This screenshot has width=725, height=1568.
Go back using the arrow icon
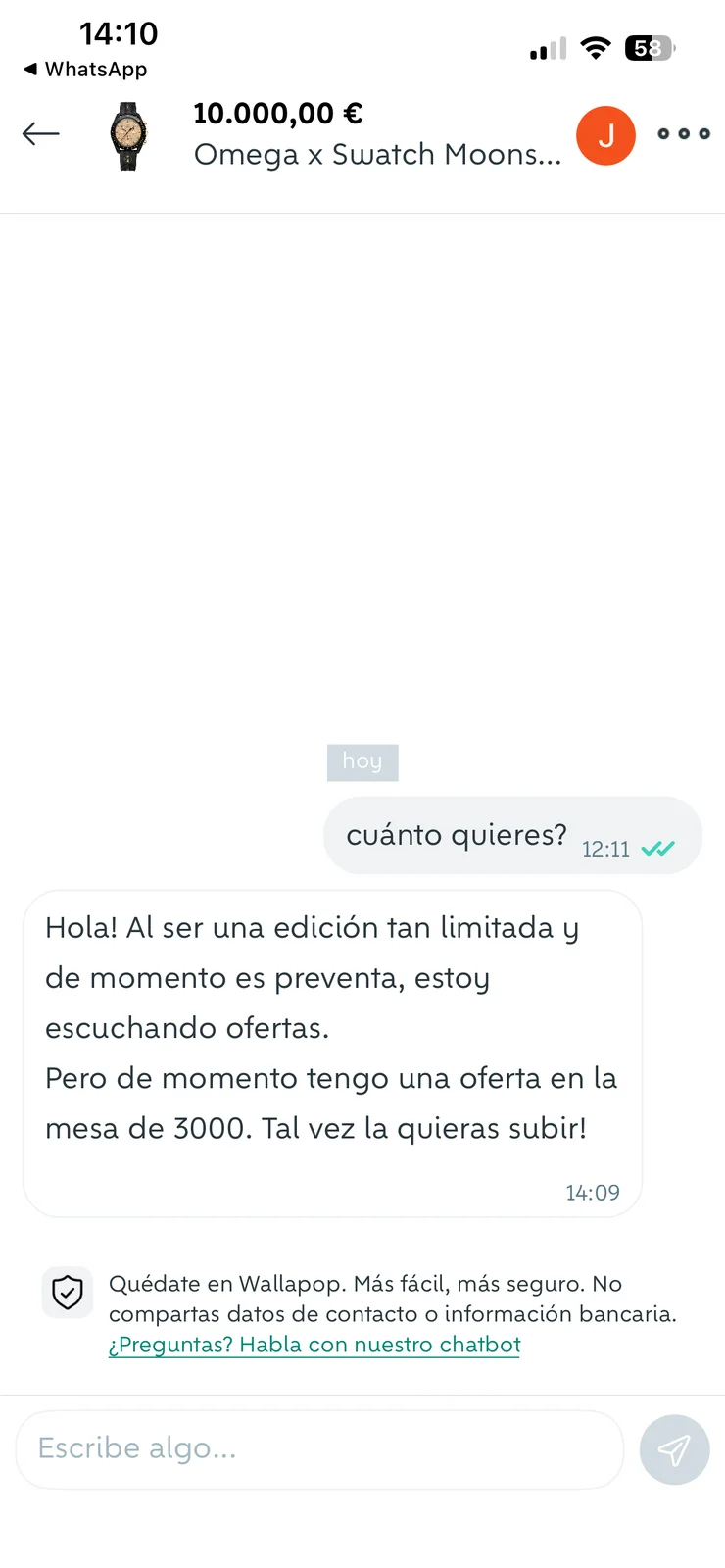pyautogui.click(x=41, y=133)
